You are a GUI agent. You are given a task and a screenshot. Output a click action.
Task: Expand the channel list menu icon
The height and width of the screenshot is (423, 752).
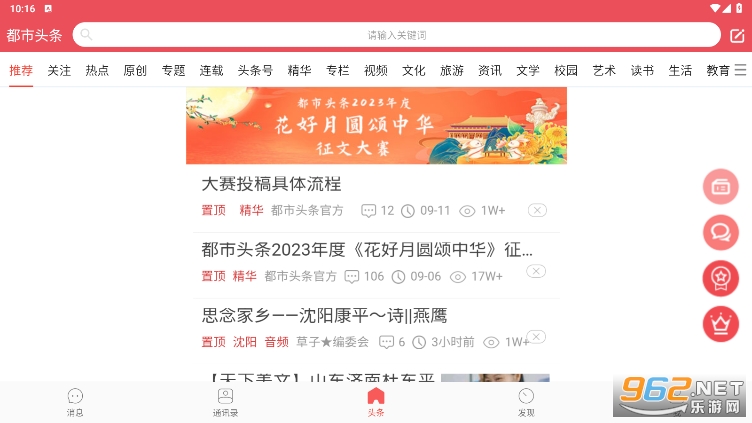pos(740,70)
